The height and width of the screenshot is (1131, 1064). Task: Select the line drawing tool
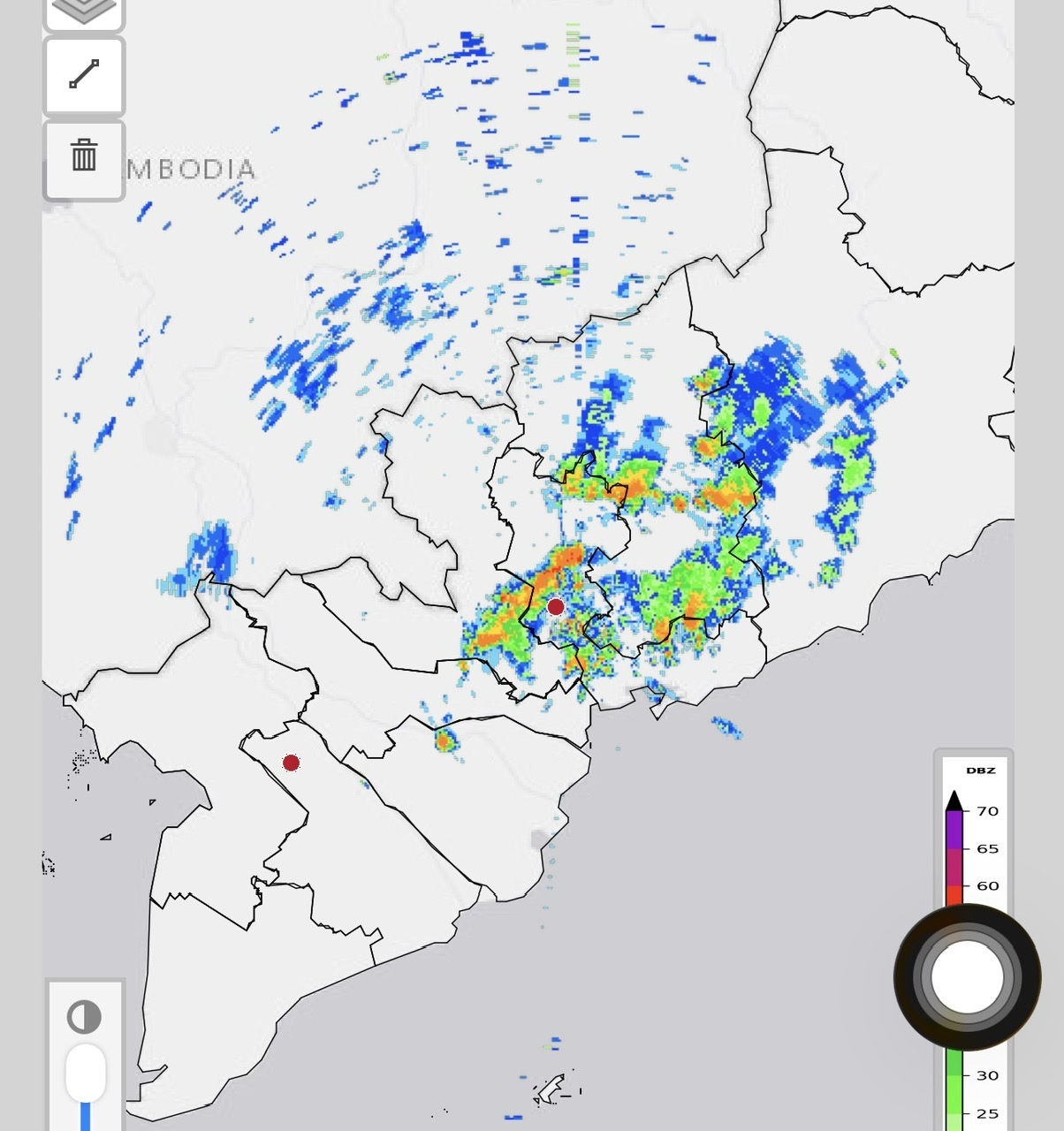point(84,75)
